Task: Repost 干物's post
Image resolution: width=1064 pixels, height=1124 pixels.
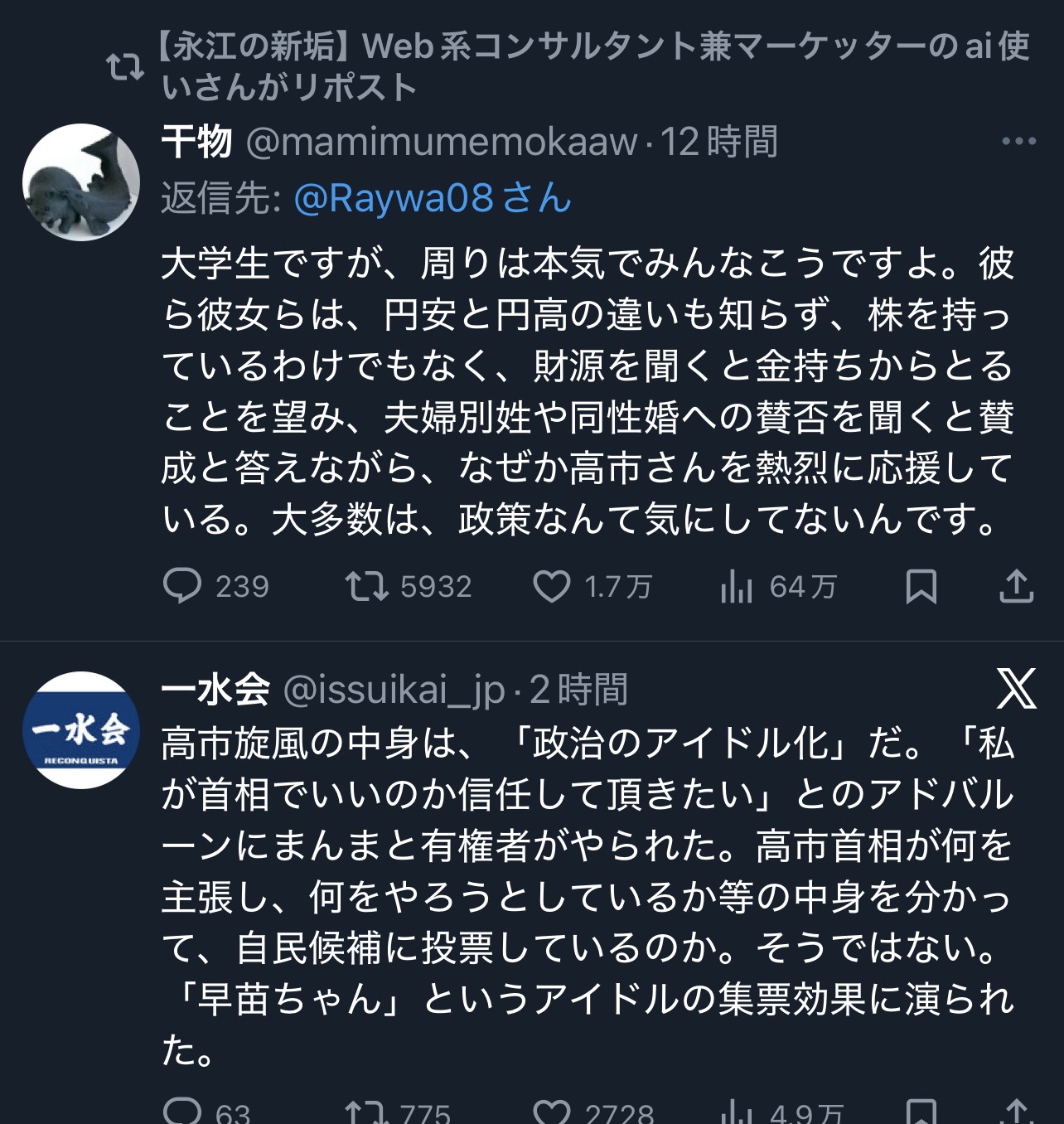Action: [367, 586]
